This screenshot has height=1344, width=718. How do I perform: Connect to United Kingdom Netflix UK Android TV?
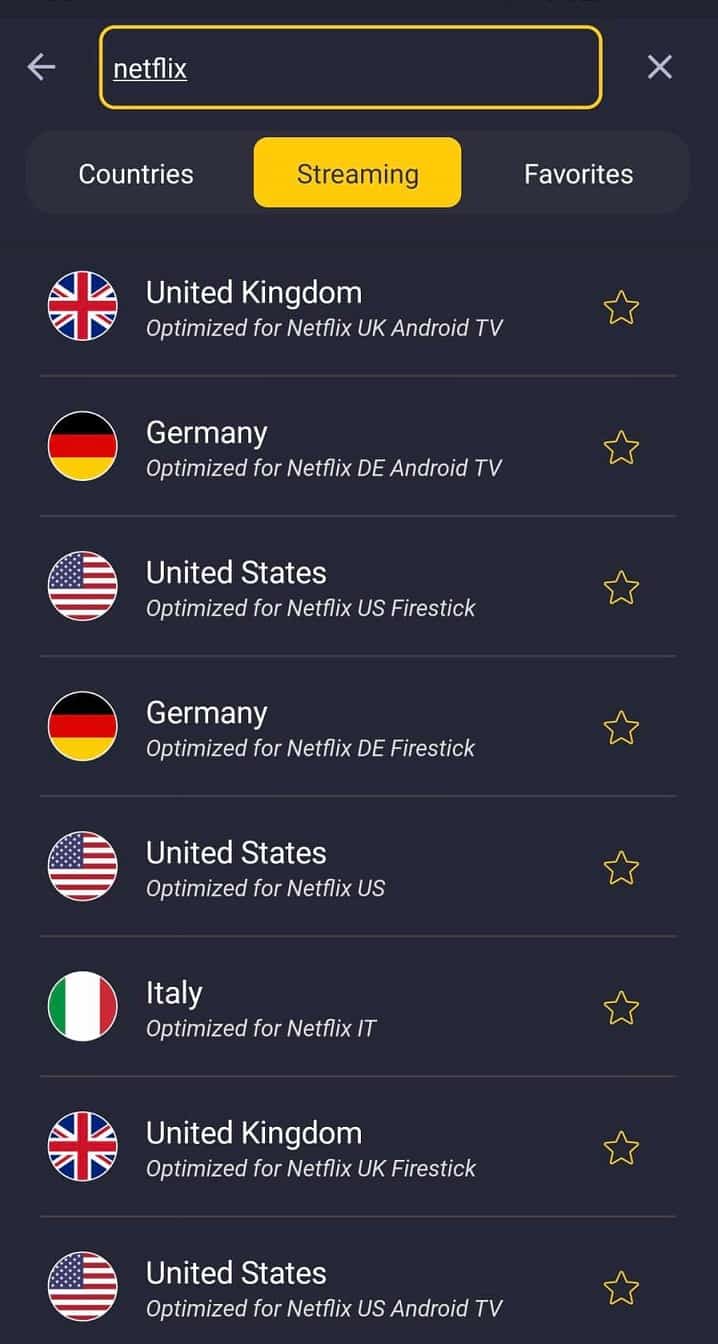tap(358, 307)
